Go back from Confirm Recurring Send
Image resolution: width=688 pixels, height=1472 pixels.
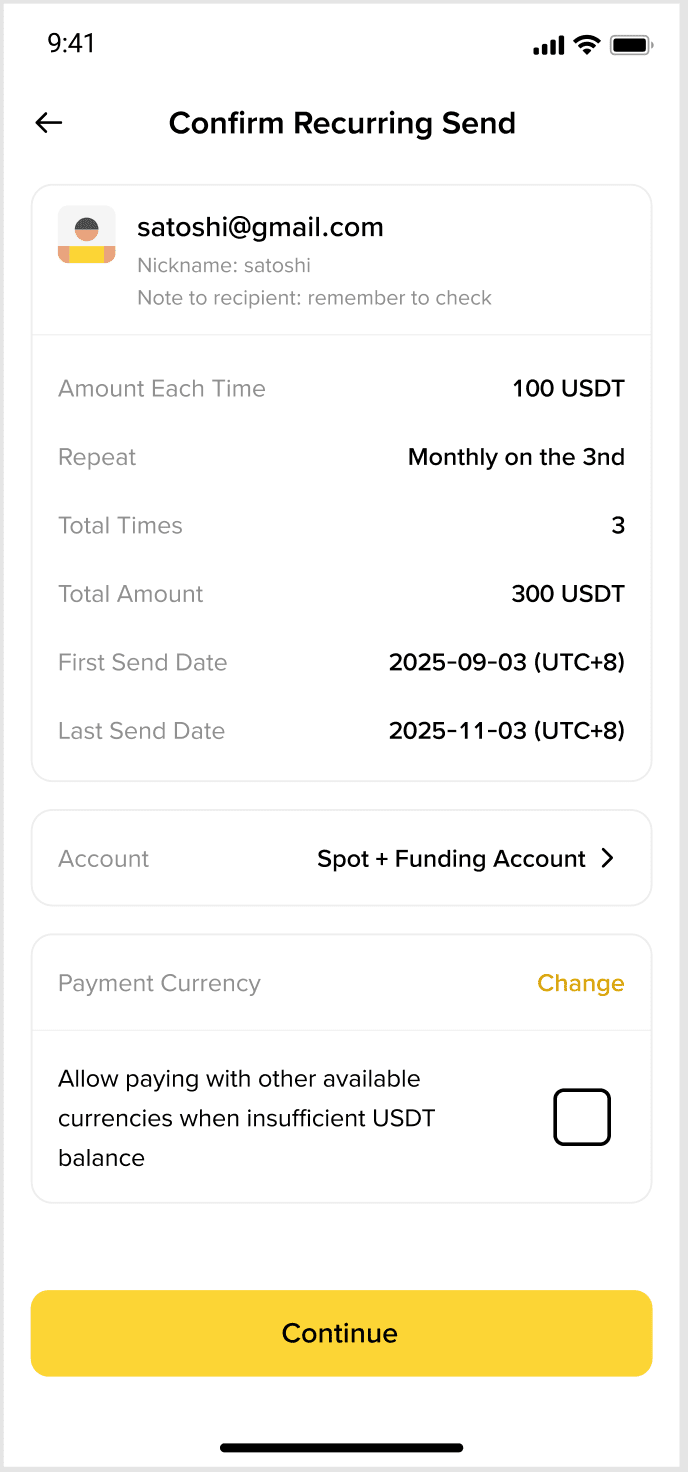(x=48, y=123)
